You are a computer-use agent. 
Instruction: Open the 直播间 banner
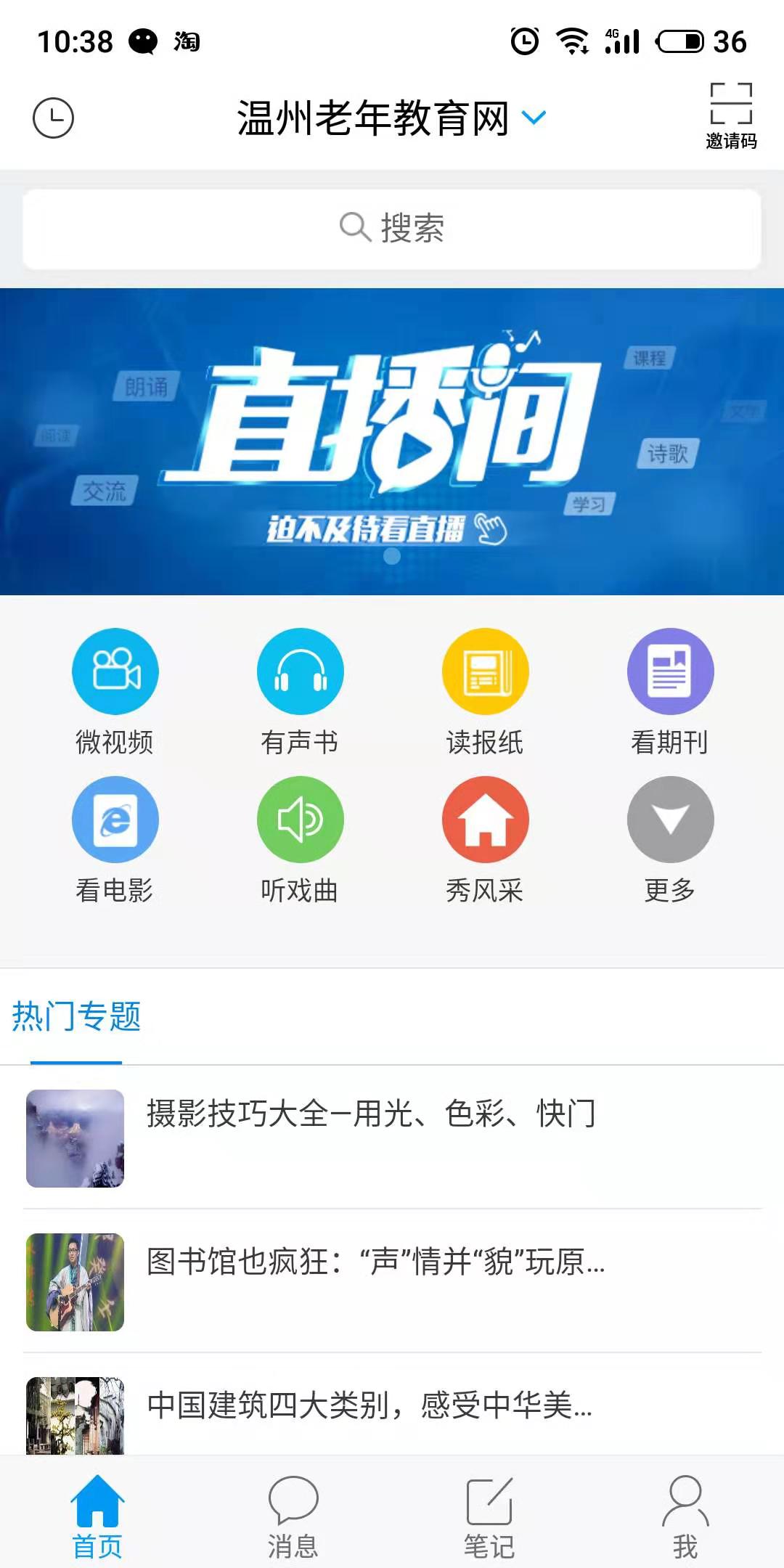point(392,441)
